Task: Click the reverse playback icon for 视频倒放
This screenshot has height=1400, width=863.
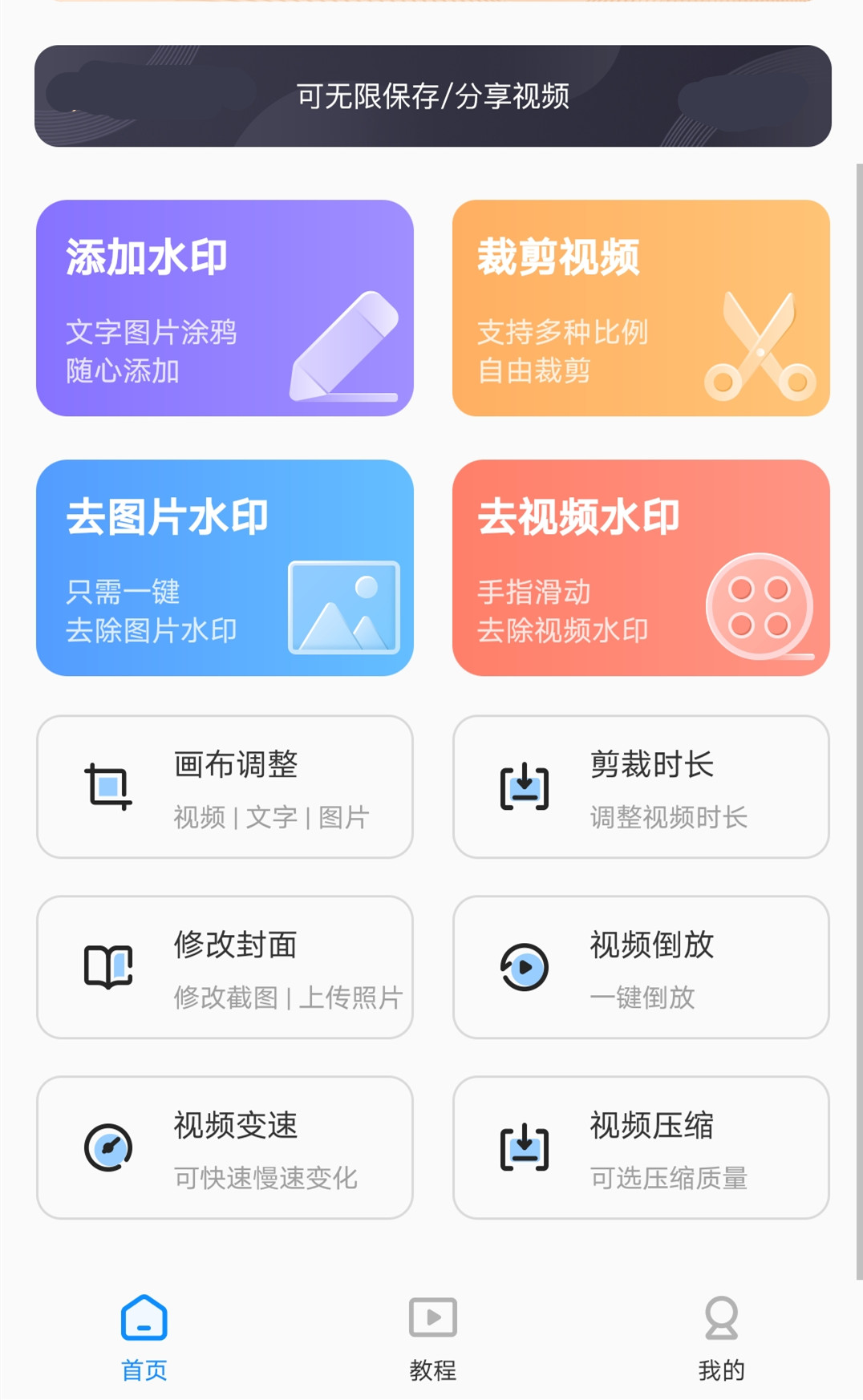Action: pyautogui.click(x=525, y=968)
